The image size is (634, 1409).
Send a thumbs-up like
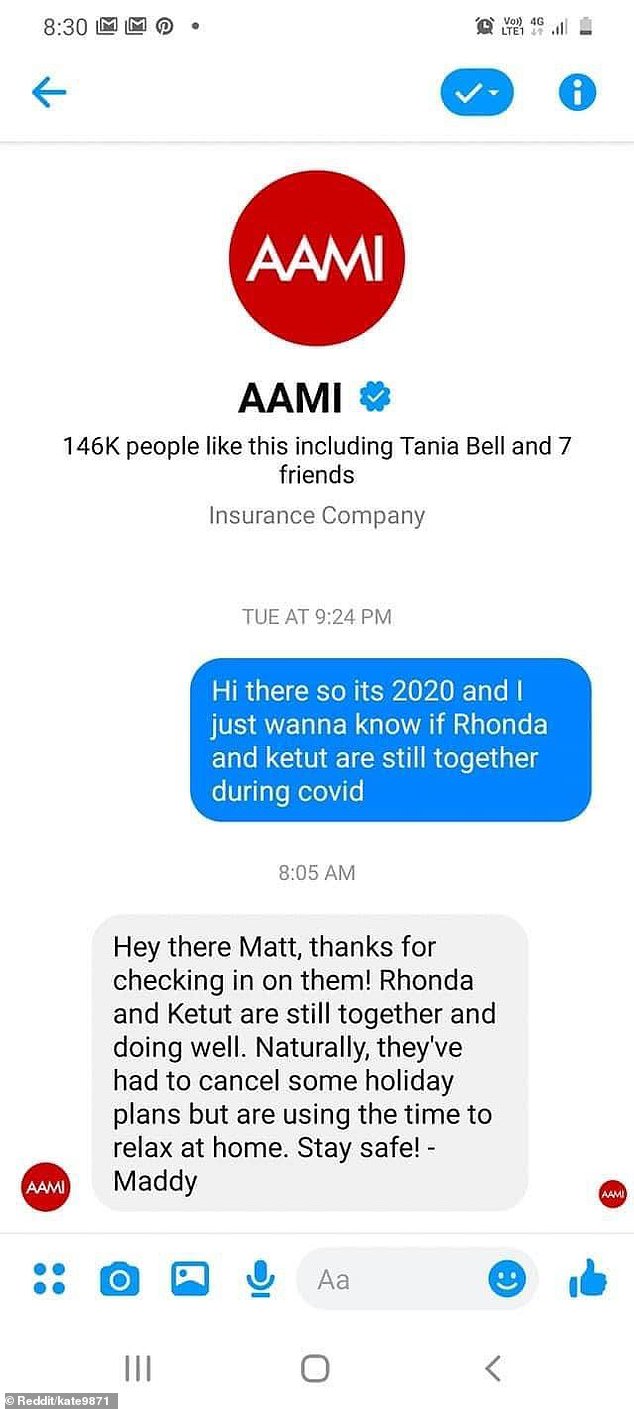tap(588, 1277)
